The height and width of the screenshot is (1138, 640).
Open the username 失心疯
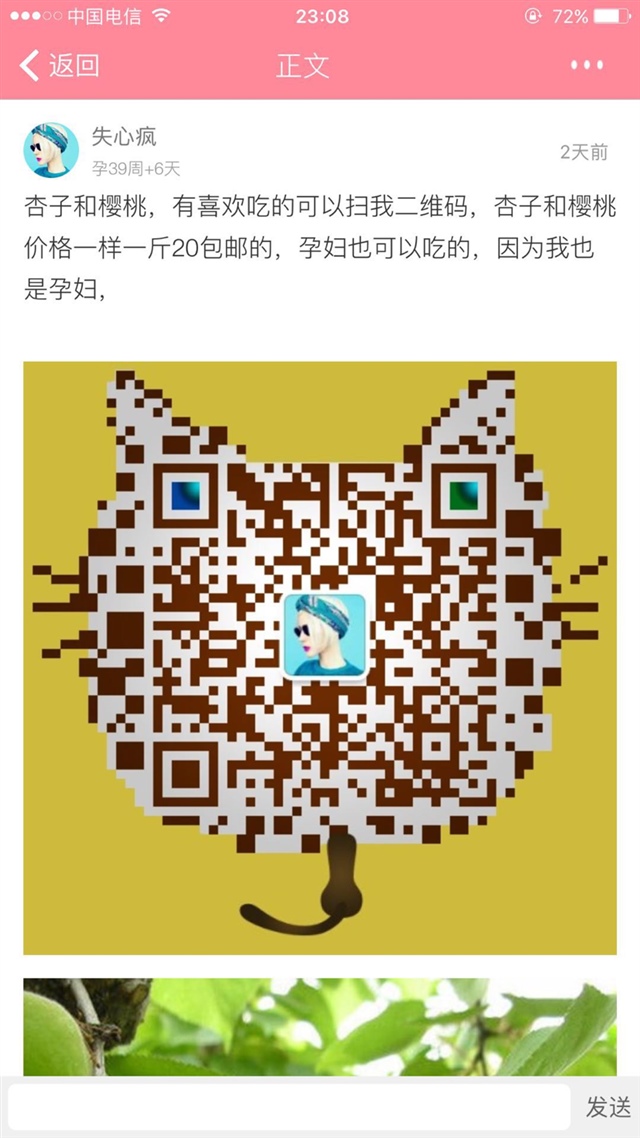click(x=125, y=137)
